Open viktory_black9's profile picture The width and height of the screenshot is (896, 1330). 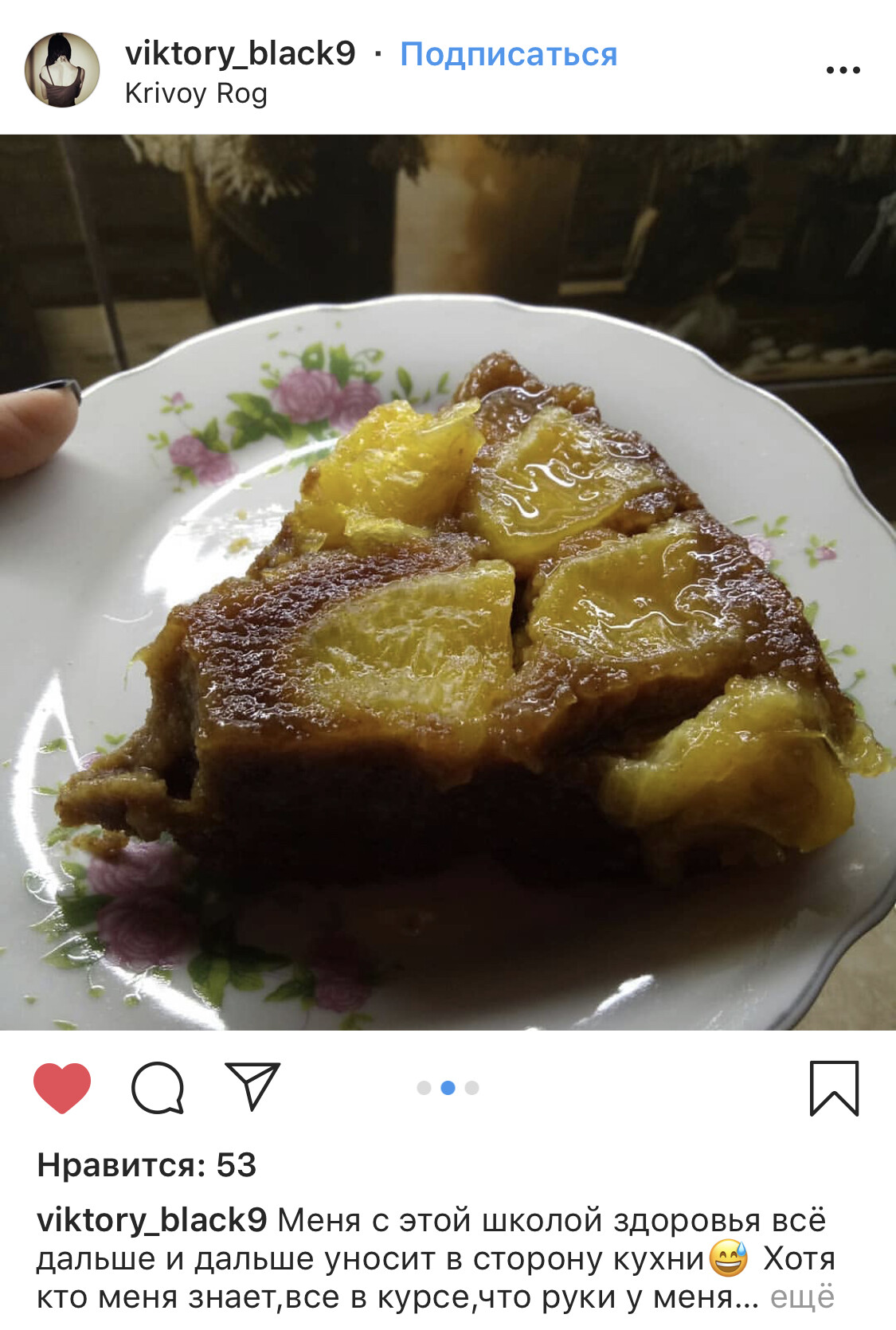pyautogui.click(x=62, y=70)
